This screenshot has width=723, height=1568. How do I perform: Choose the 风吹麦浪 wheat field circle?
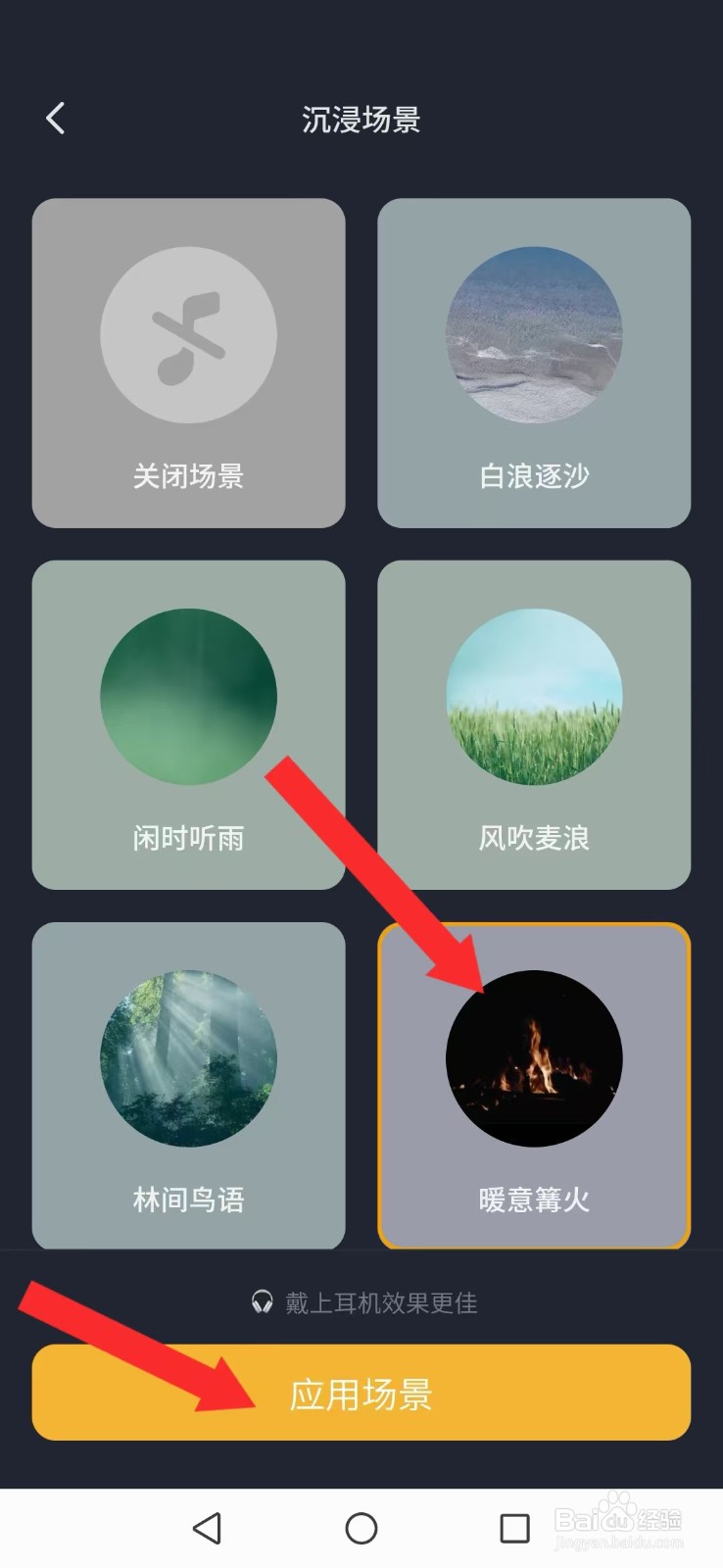(534, 696)
